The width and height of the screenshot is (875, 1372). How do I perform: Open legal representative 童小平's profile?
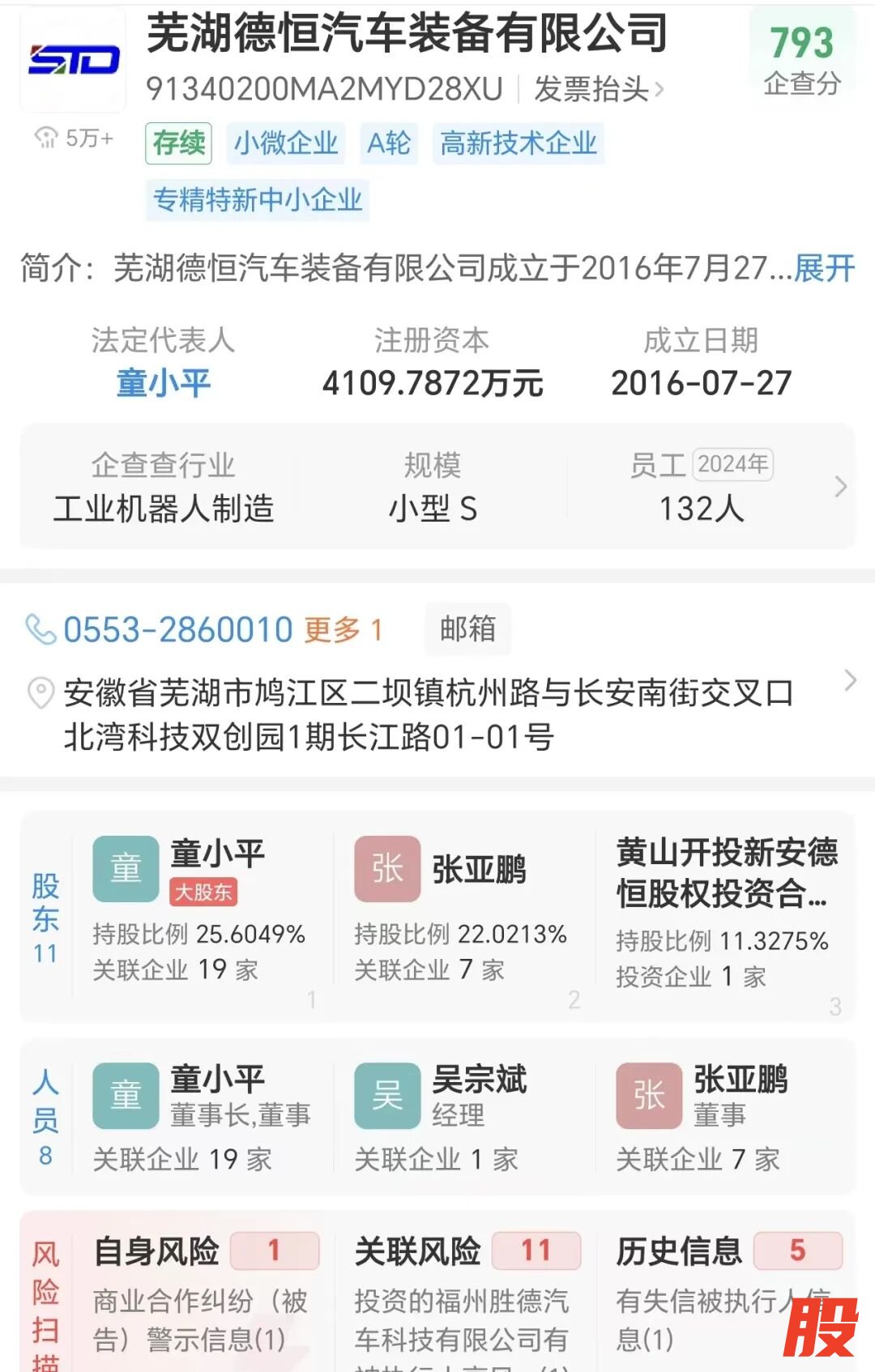(163, 382)
